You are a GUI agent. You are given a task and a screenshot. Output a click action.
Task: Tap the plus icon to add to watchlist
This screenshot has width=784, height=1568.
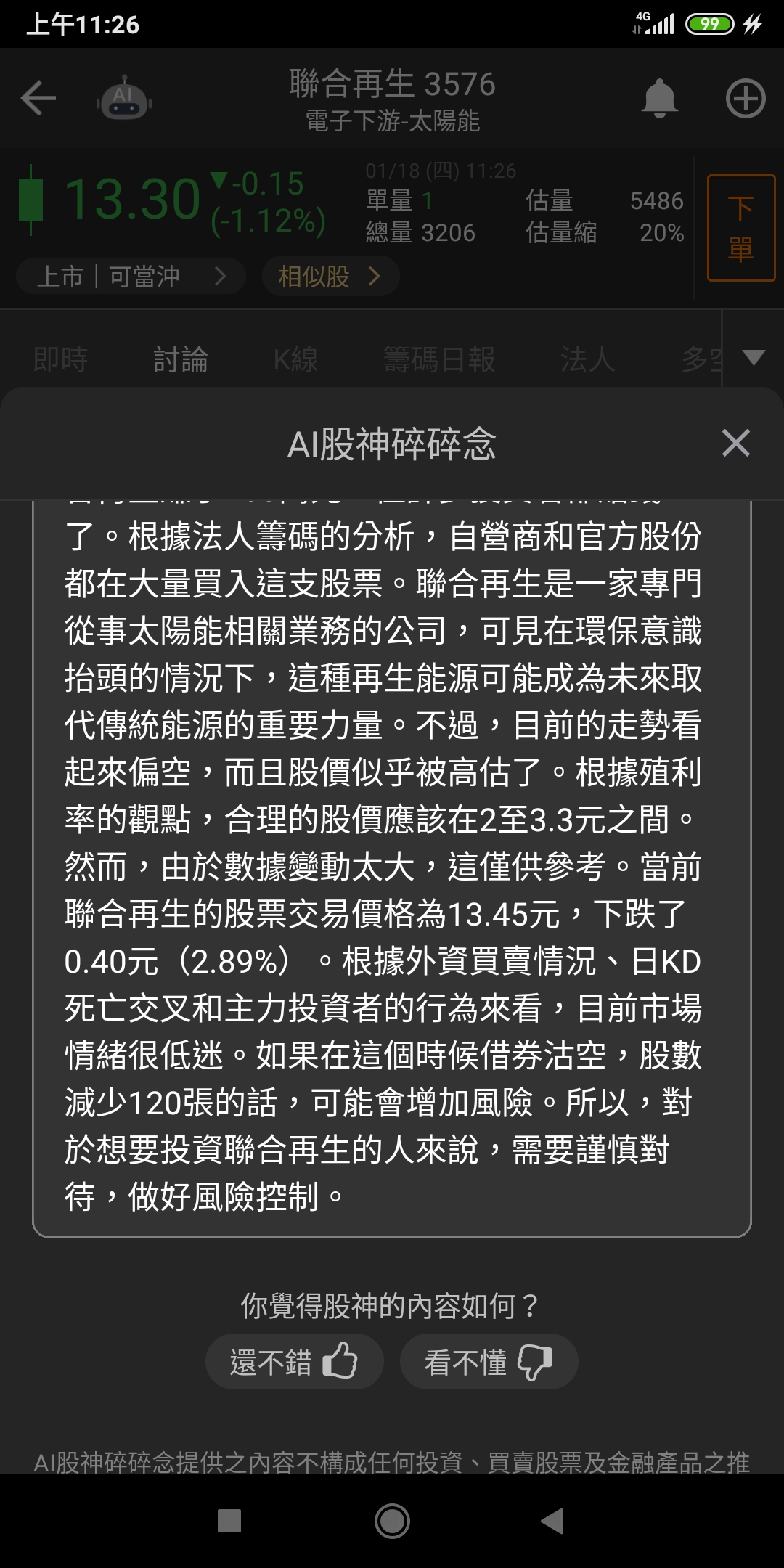pyautogui.click(x=747, y=100)
